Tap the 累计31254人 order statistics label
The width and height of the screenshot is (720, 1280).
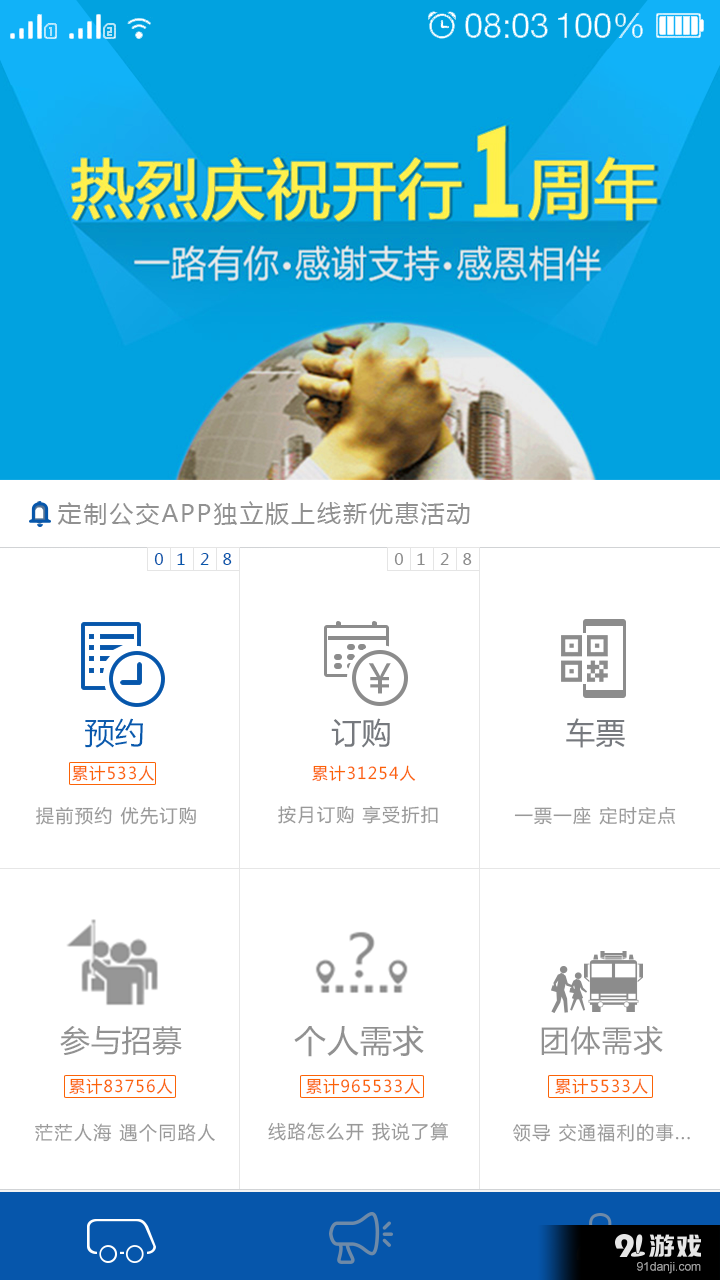tap(360, 772)
